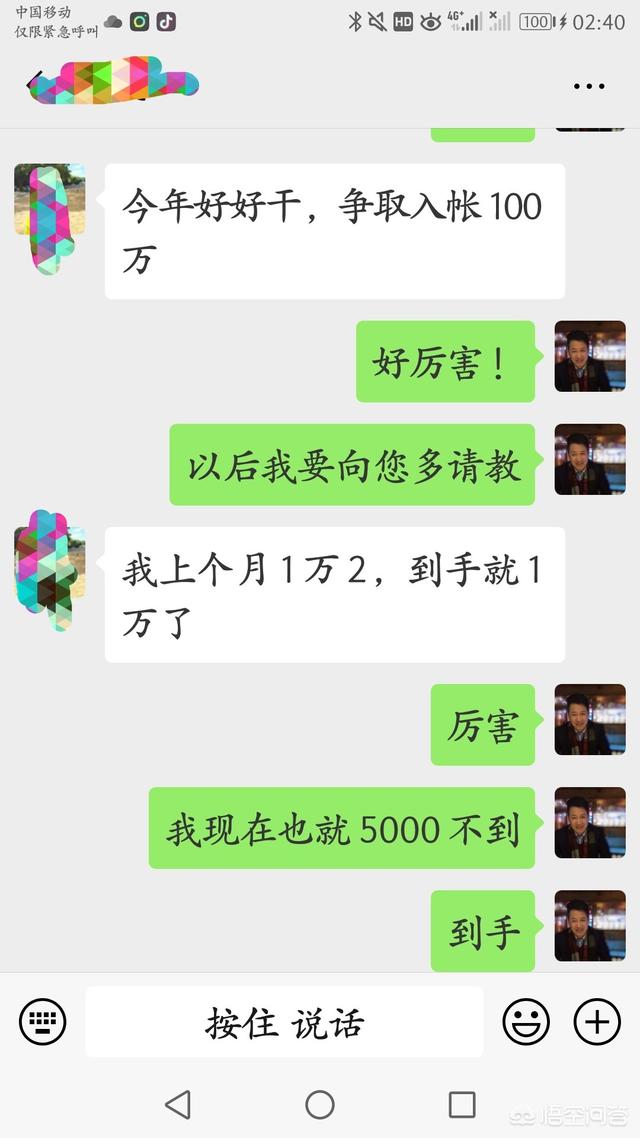Open the chat's three-dot menu
This screenshot has width=640, height=1138.
[589, 86]
